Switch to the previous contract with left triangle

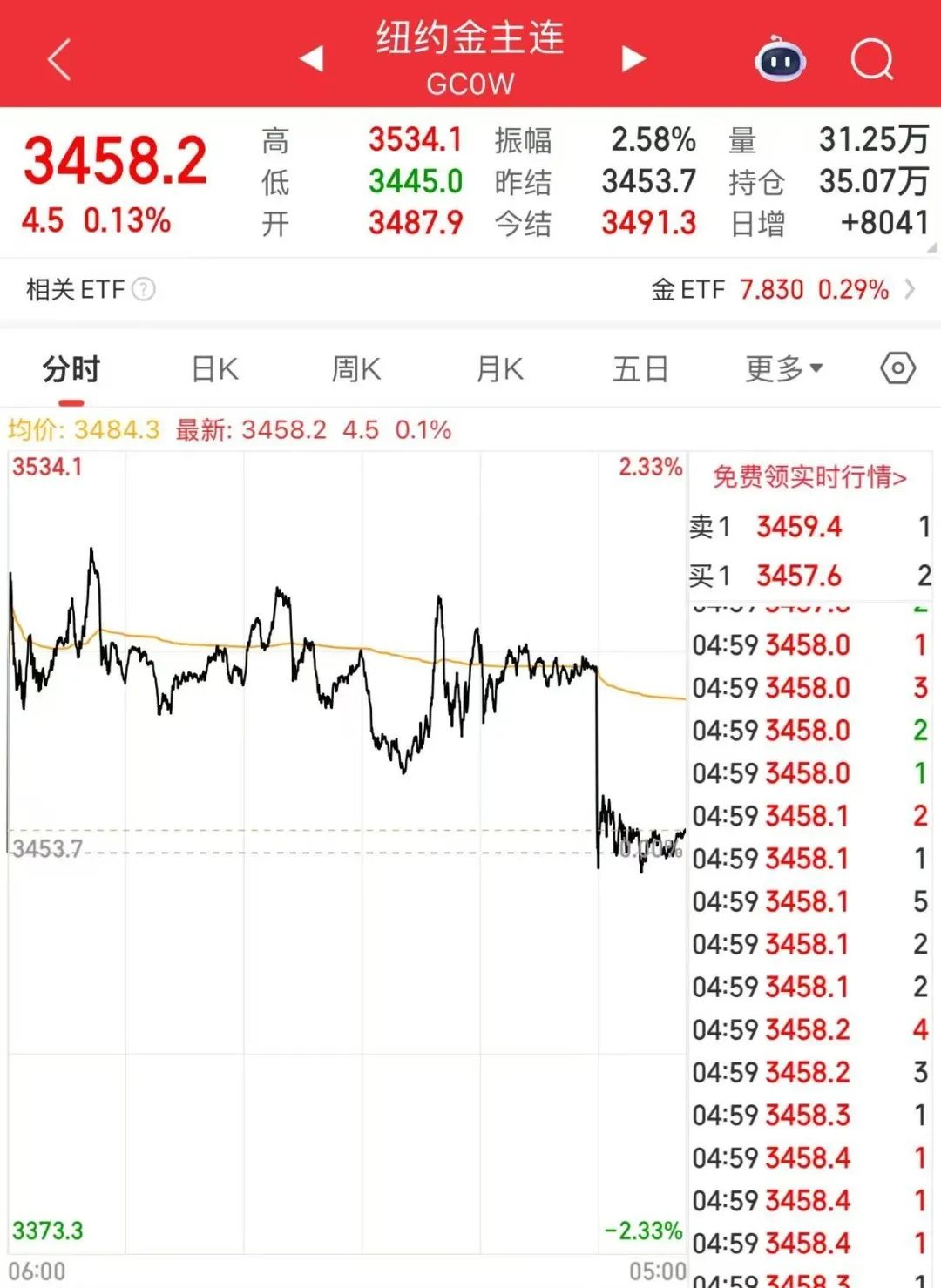(x=311, y=58)
